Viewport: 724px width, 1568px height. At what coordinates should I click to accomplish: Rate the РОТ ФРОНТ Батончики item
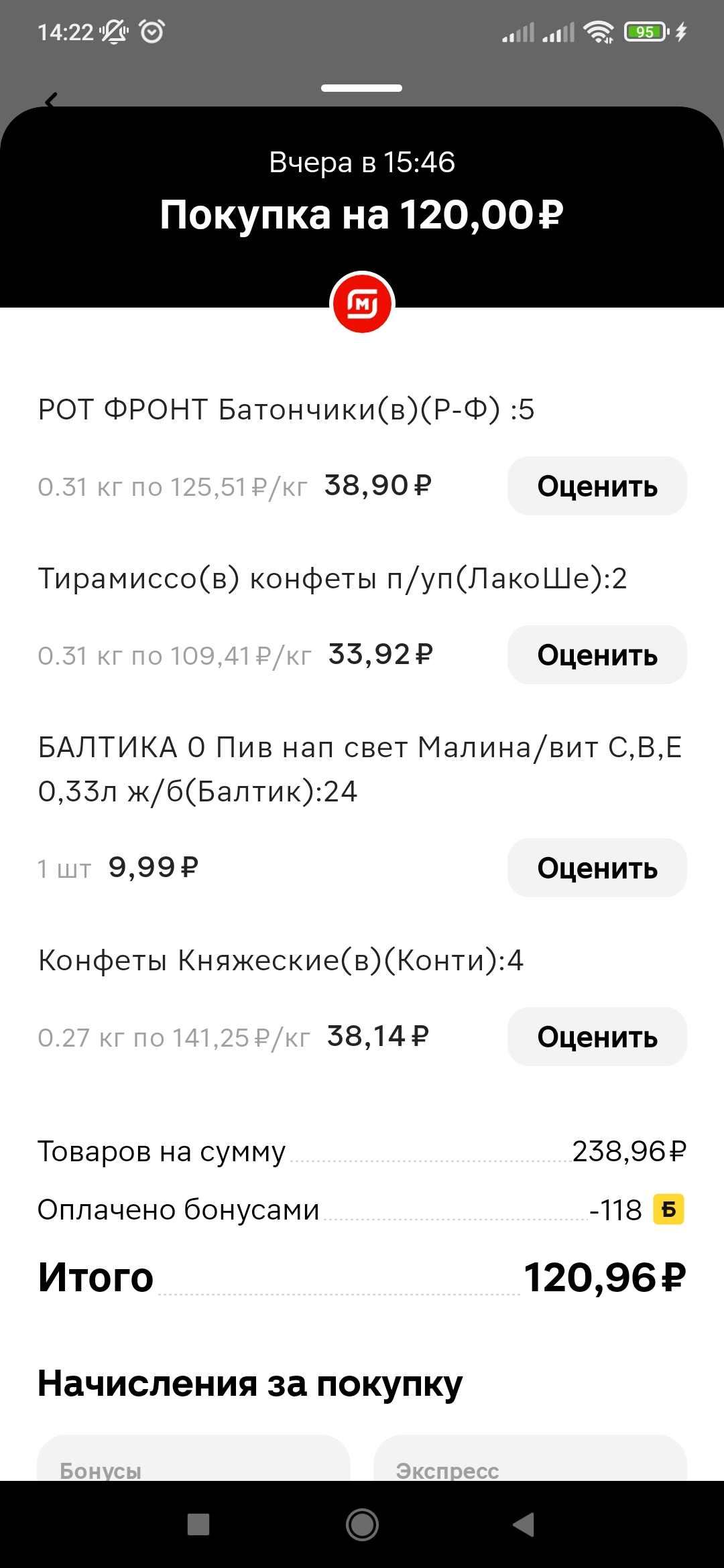pyautogui.click(x=597, y=486)
